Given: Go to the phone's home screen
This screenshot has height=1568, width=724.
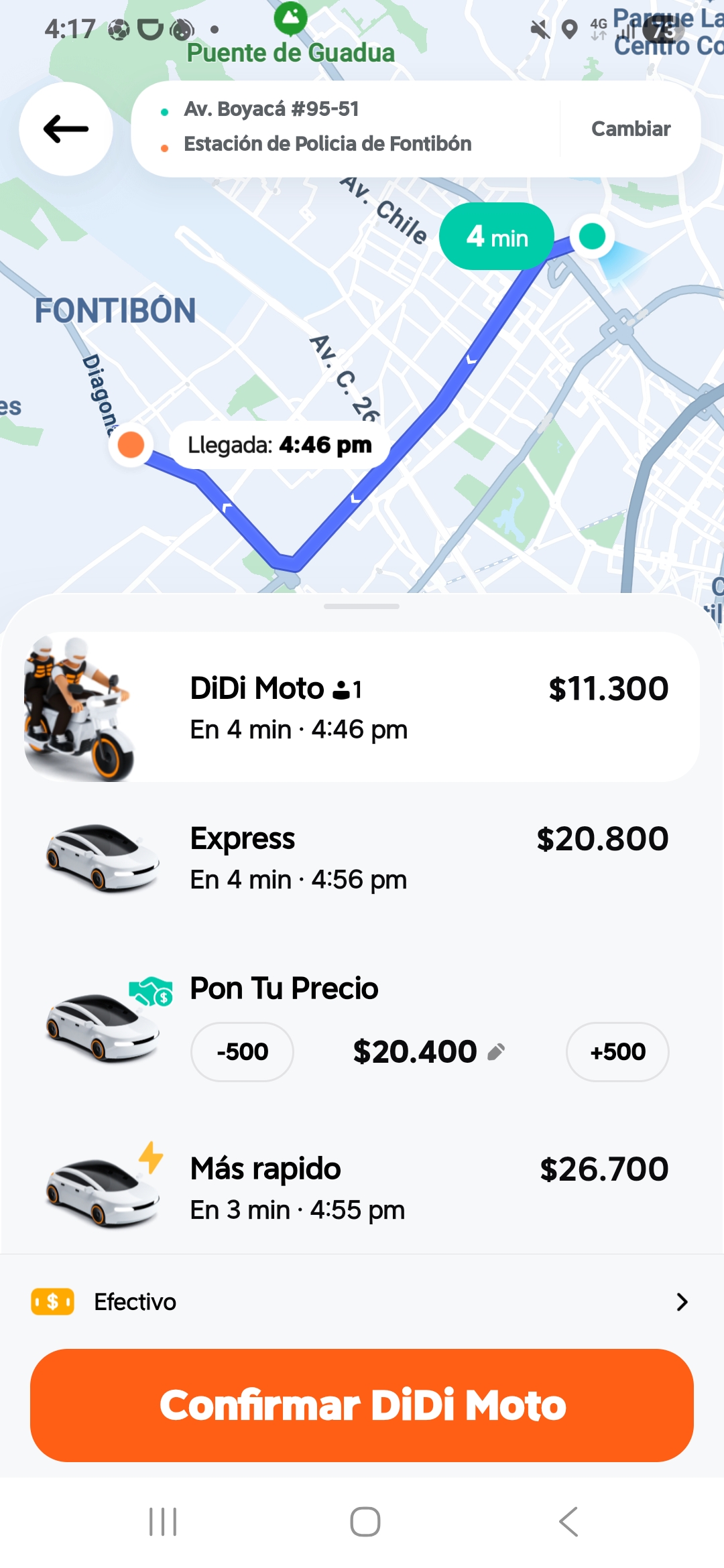Looking at the screenshot, I should pos(365,1522).
